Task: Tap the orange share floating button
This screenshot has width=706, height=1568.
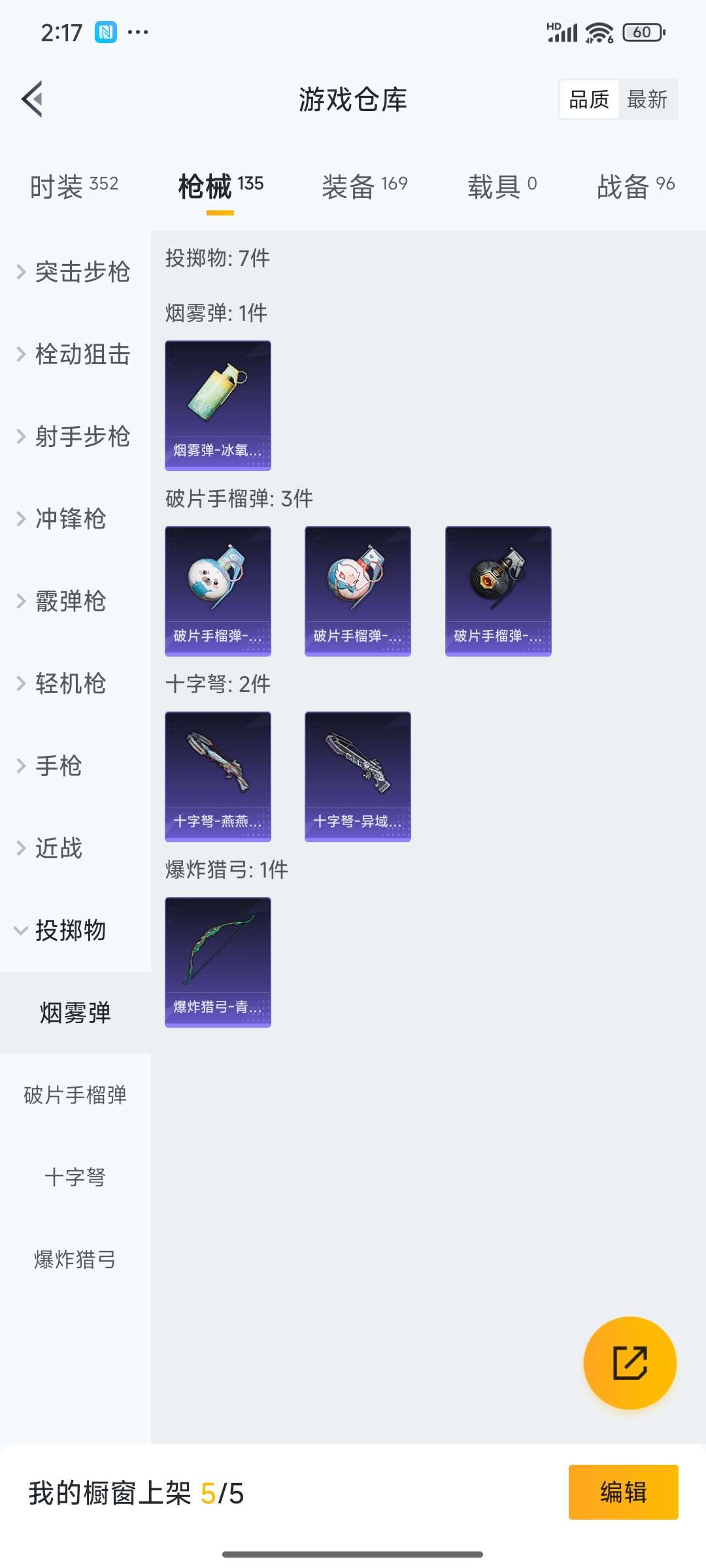Action: click(630, 1363)
